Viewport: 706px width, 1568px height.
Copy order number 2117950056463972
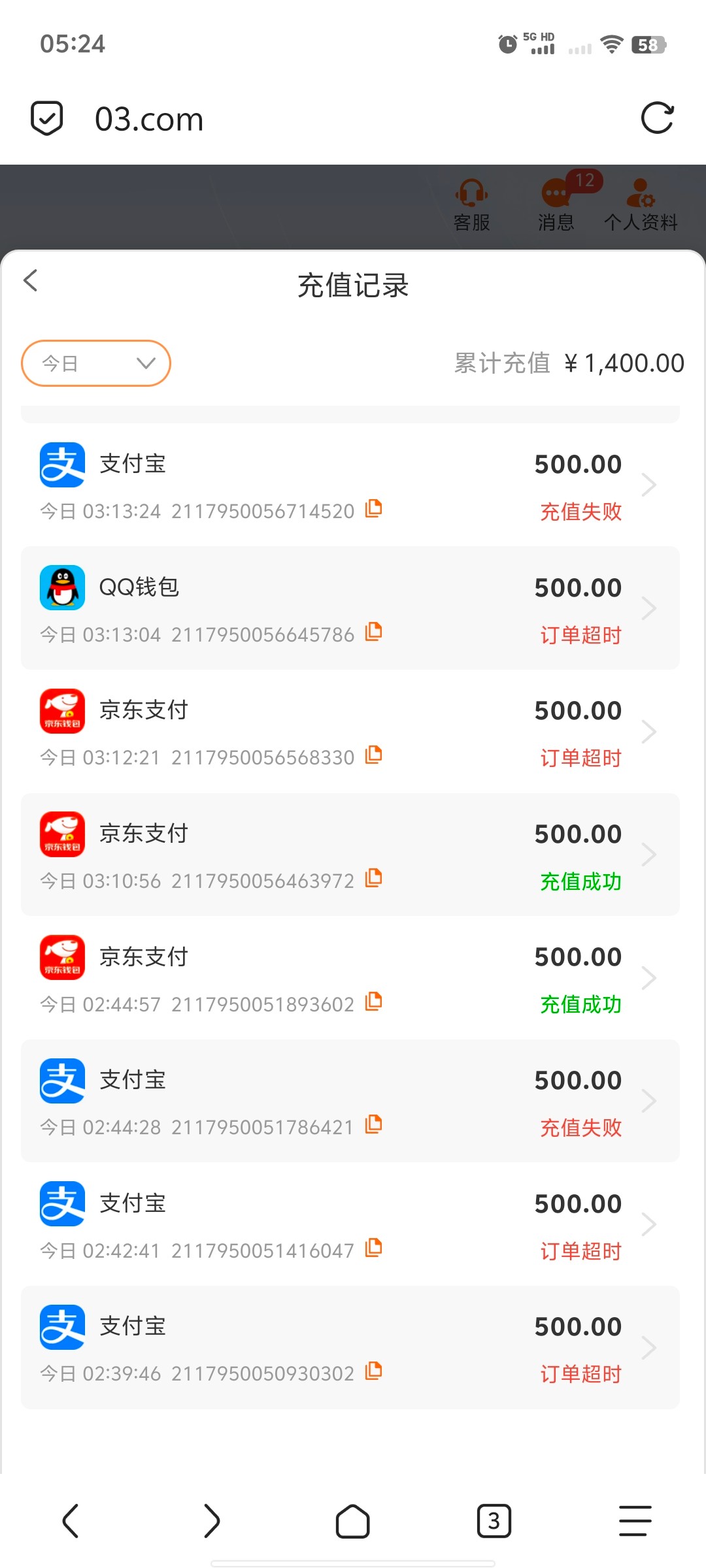373,878
